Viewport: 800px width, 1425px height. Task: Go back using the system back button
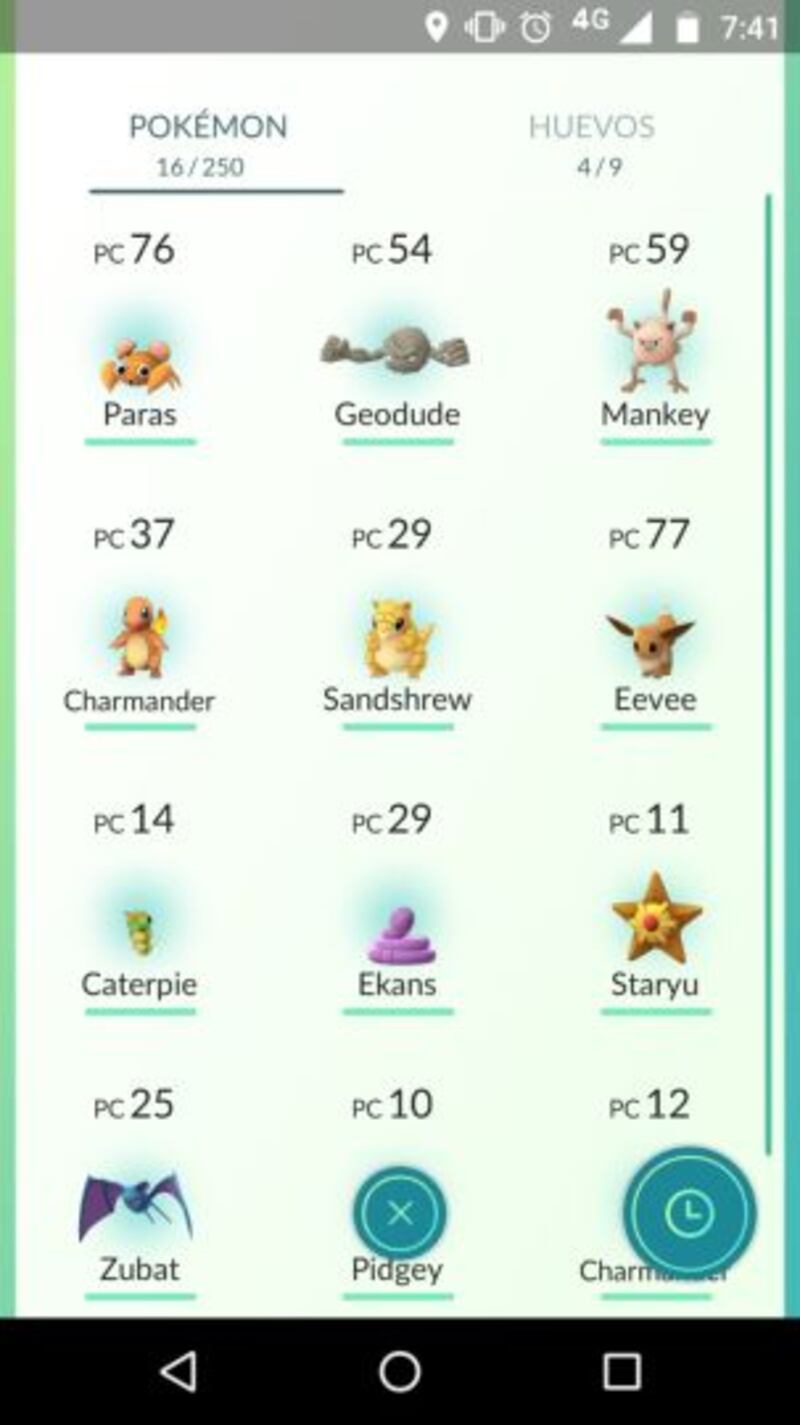178,1371
